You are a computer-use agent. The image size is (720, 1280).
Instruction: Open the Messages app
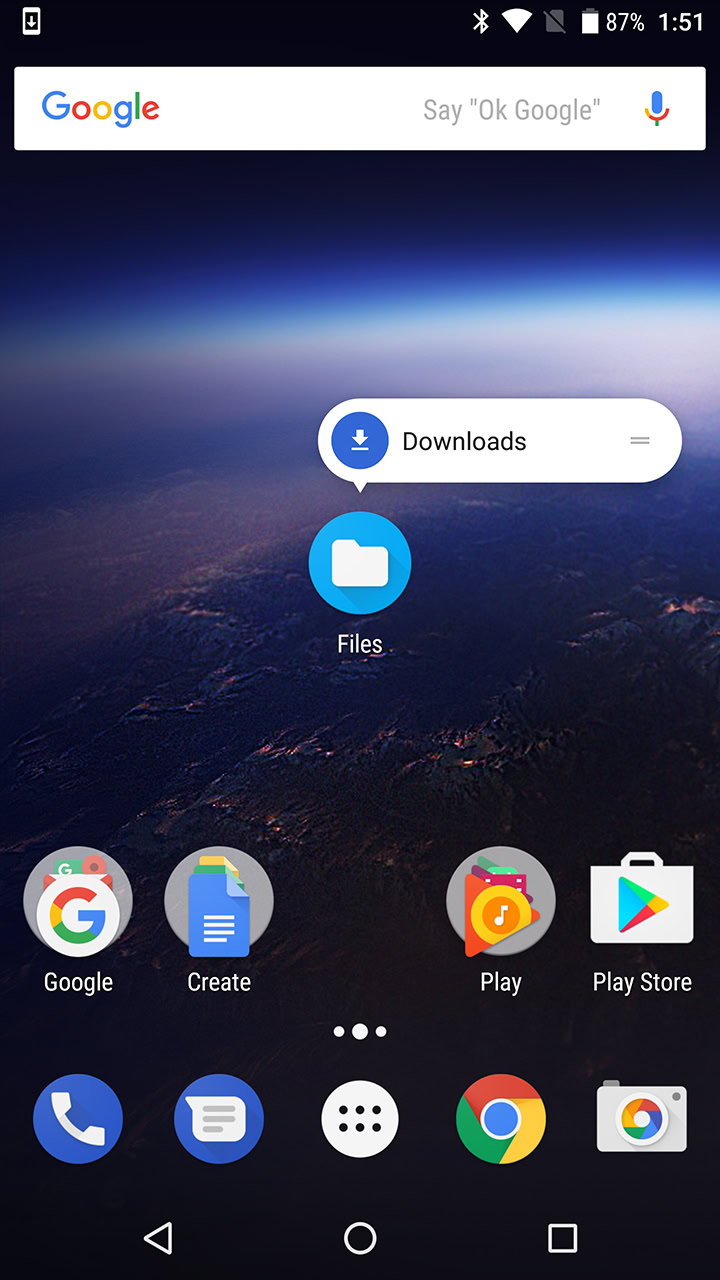pyautogui.click(x=219, y=1119)
